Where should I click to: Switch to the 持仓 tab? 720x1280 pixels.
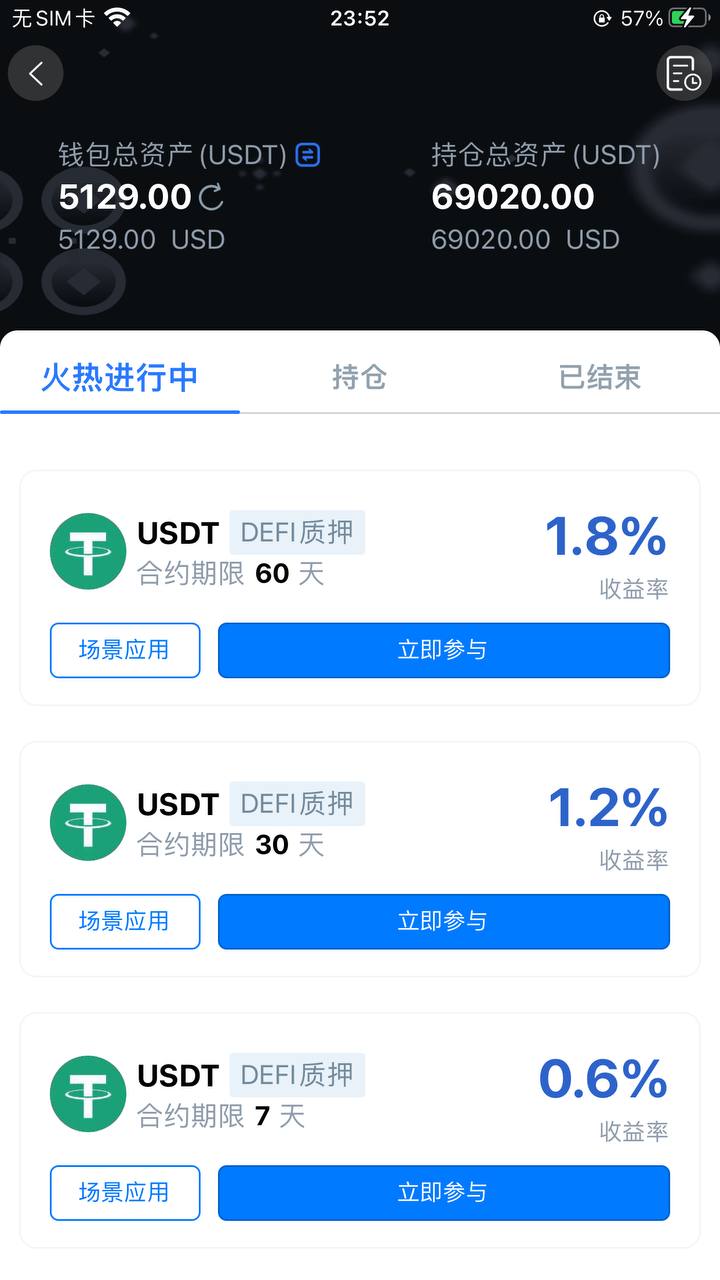click(x=359, y=377)
